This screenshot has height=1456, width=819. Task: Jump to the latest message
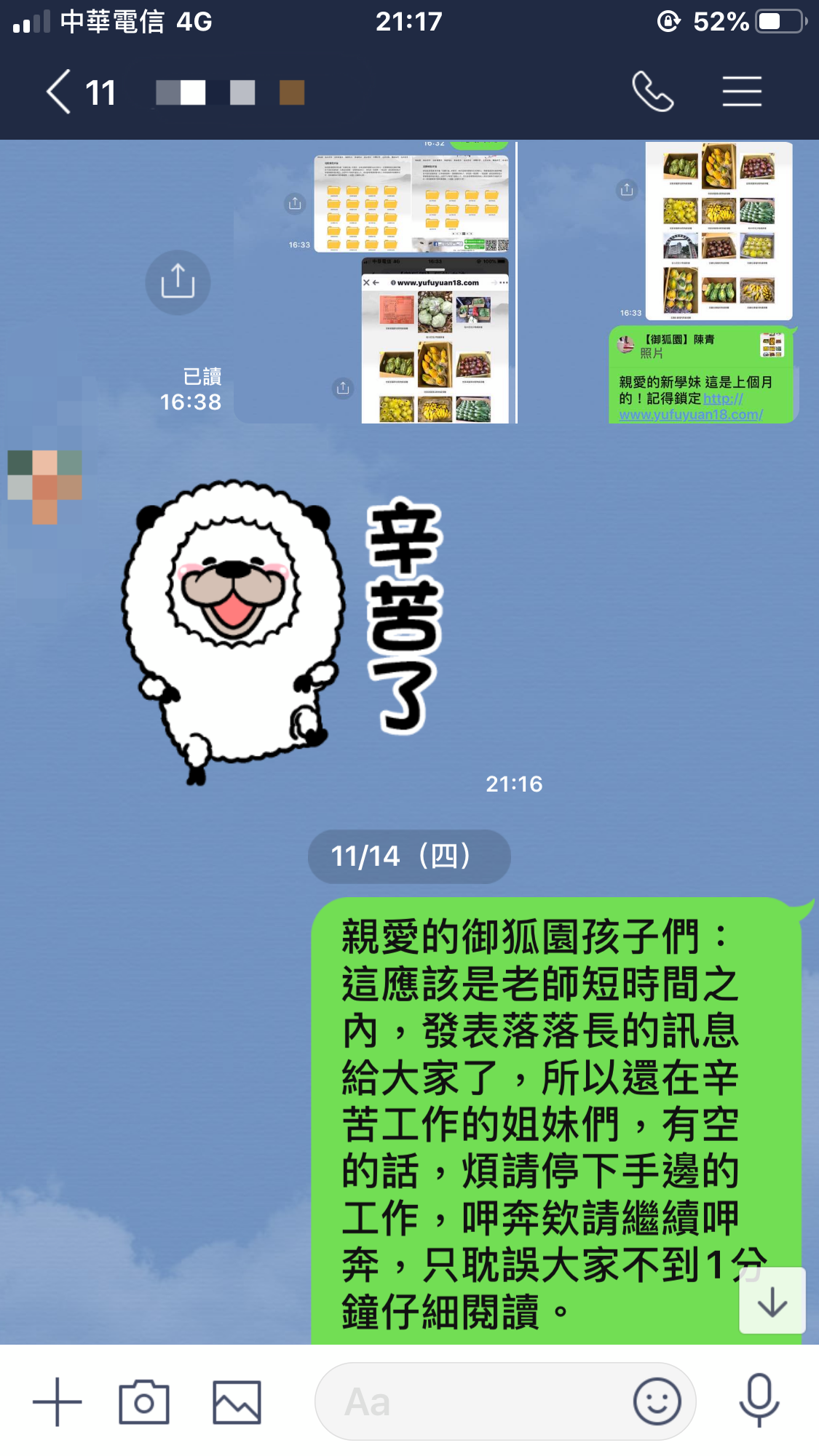[x=772, y=1301]
